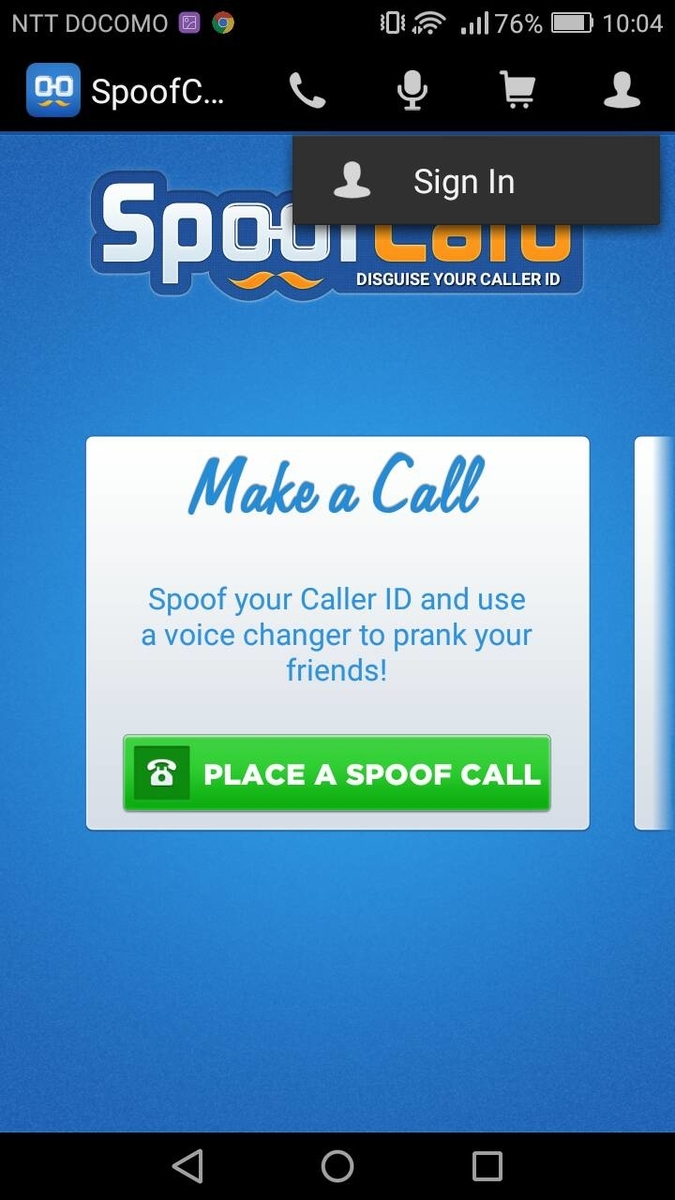Go back using system back button
Viewport: 675px width, 1200px height.
point(187,1166)
